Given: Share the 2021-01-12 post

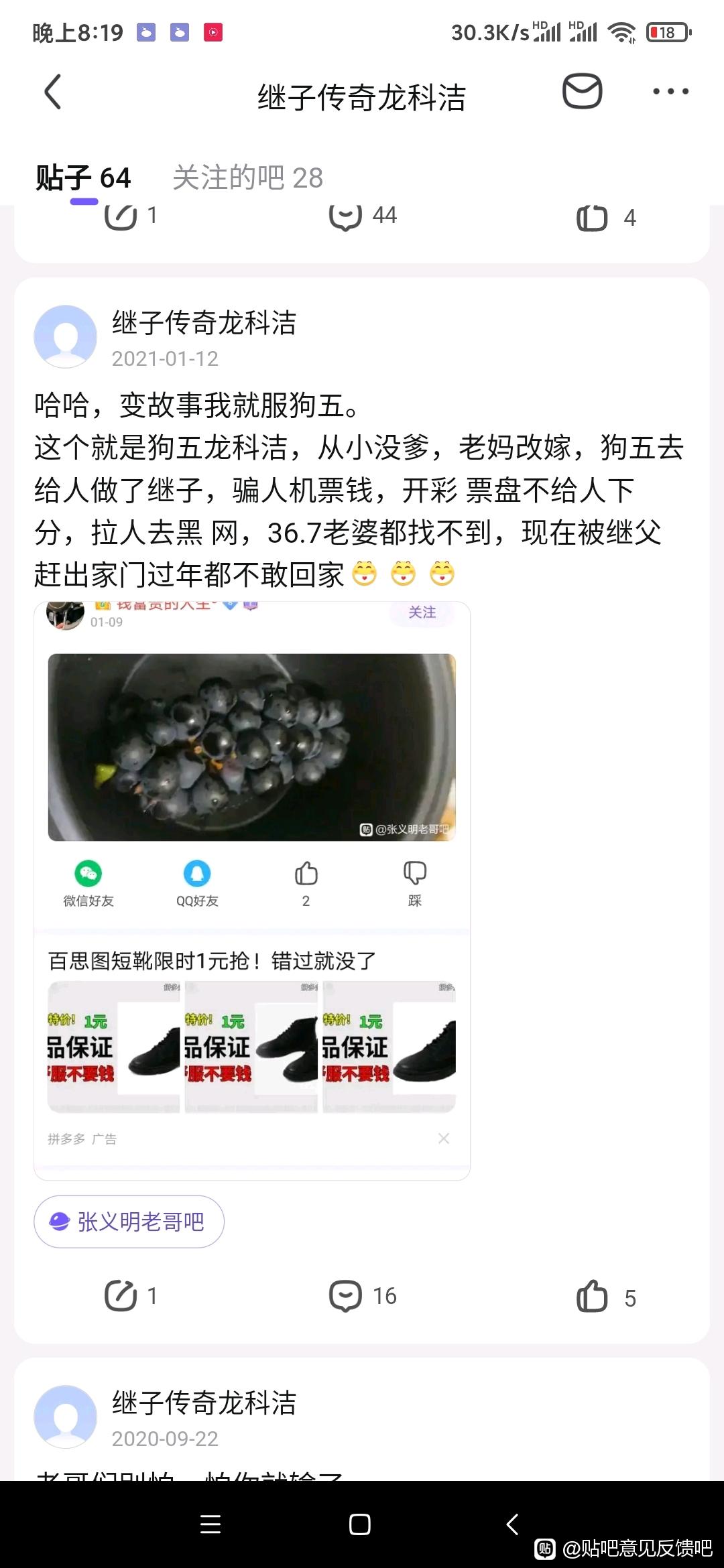Looking at the screenshot, I should (x=131, y=1295).
